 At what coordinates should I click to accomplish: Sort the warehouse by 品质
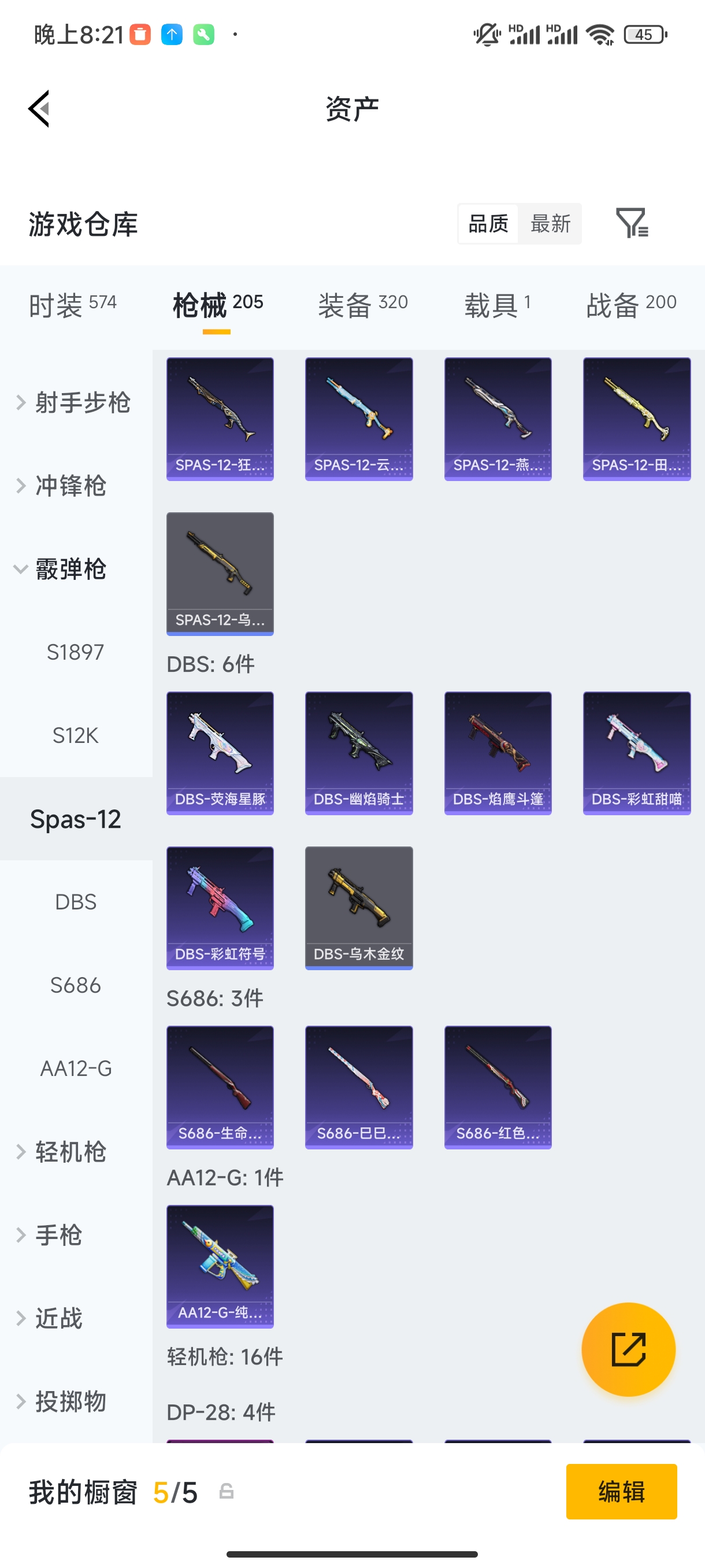pyautogui.click(x=488, y=223)
